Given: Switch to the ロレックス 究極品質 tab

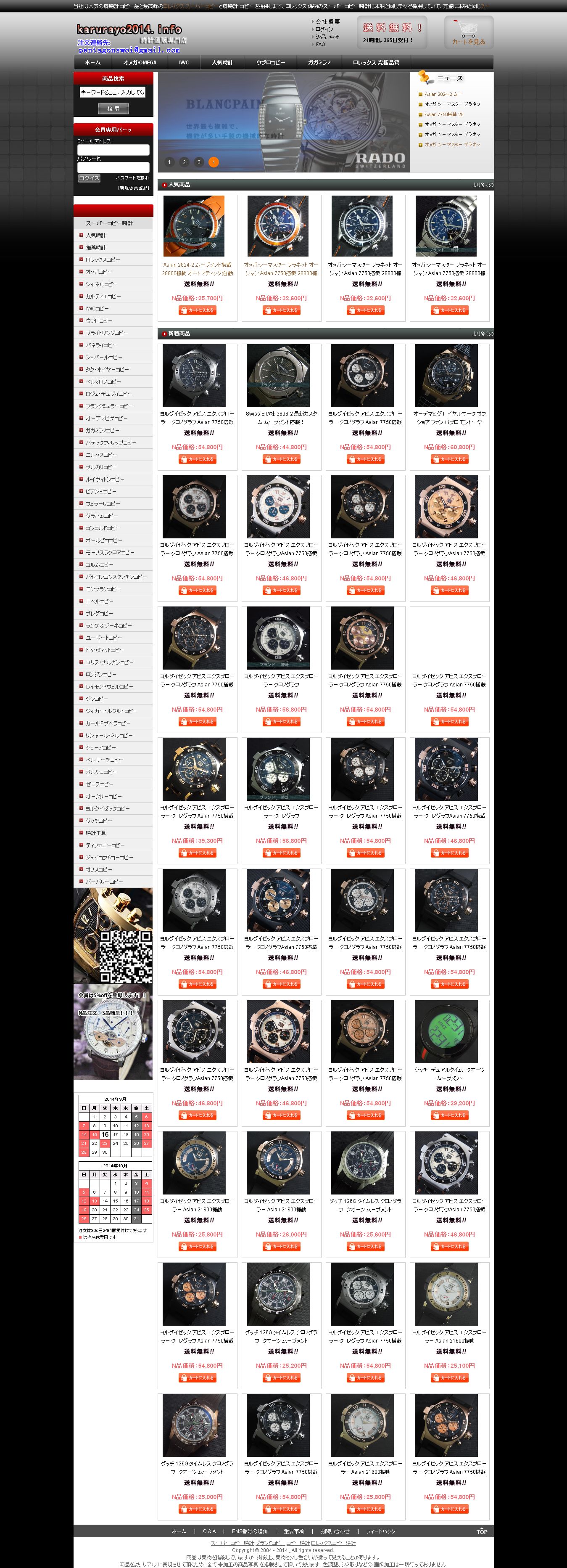Looking at the screenshot, I should click(375, 63).
